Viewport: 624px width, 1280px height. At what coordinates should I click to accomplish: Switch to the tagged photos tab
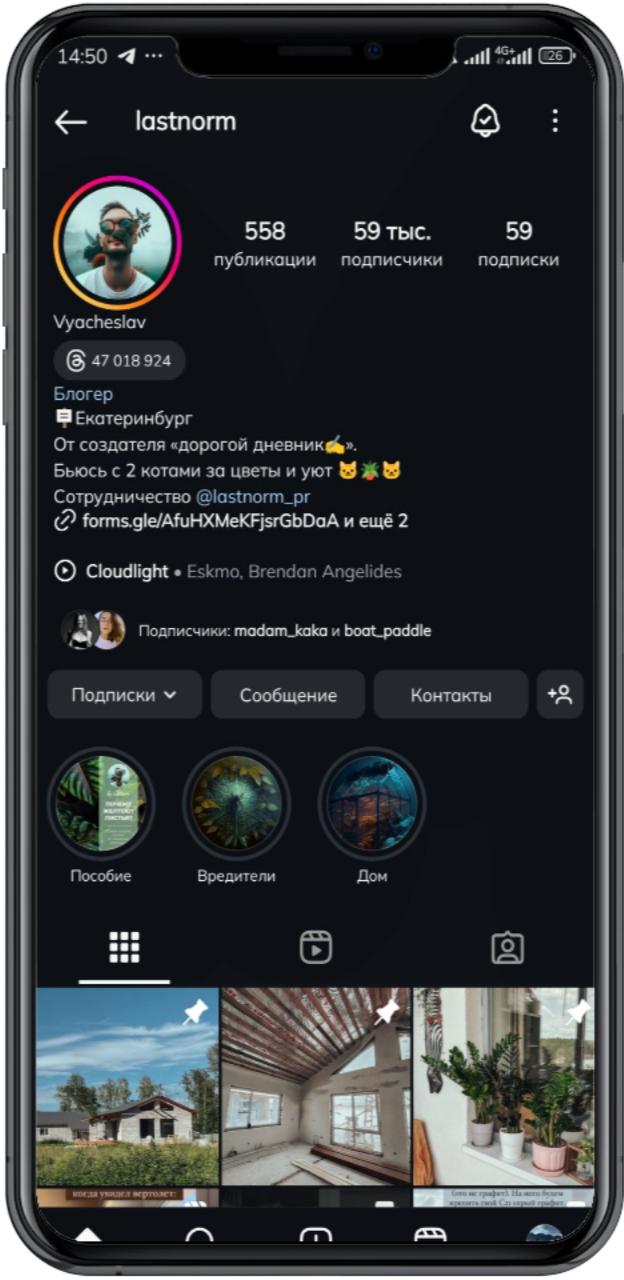pyautogui.click(x=507, y=947)
